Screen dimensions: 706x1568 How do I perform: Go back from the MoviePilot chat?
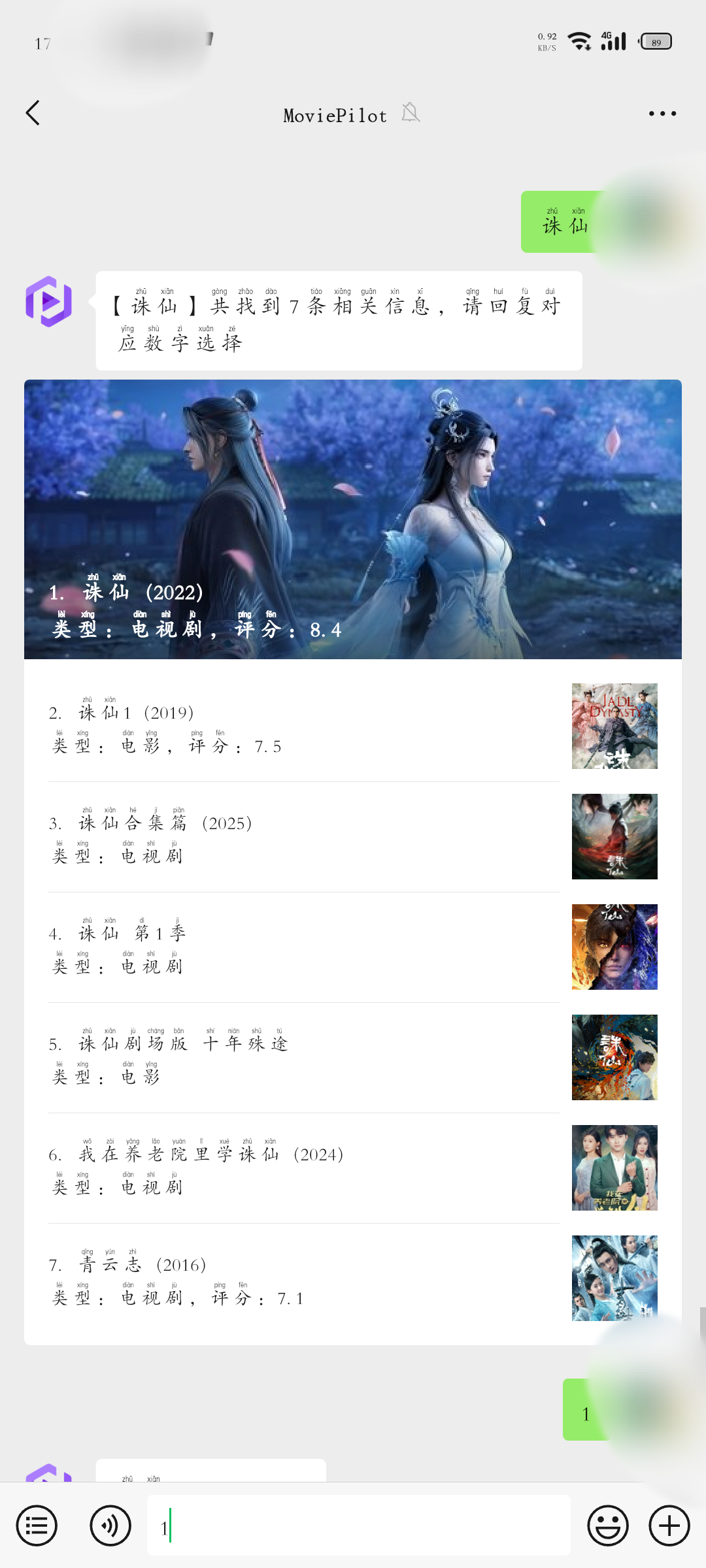(x=33, y=113)
